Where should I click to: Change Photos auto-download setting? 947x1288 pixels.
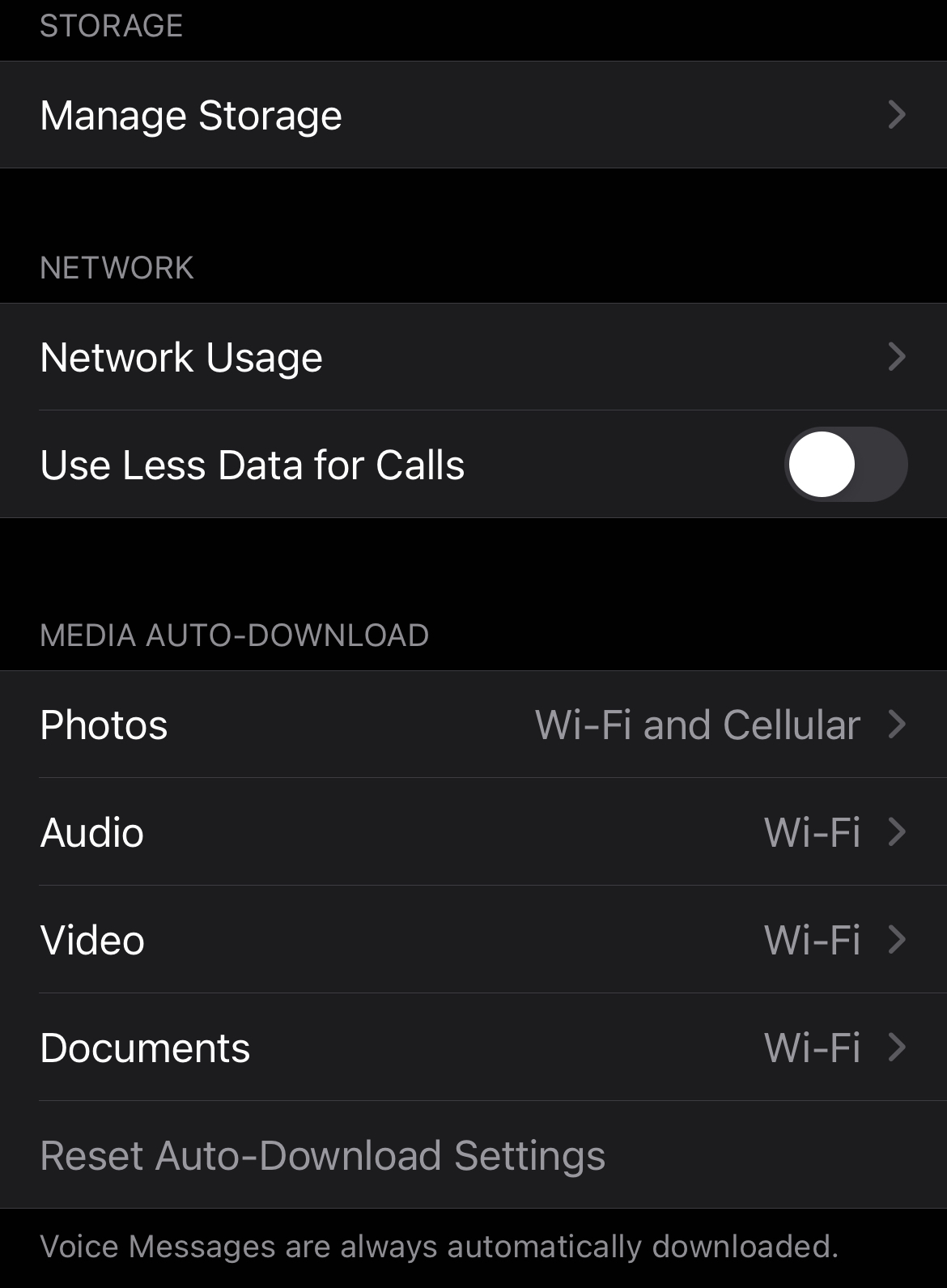click(x=473, y=725)
